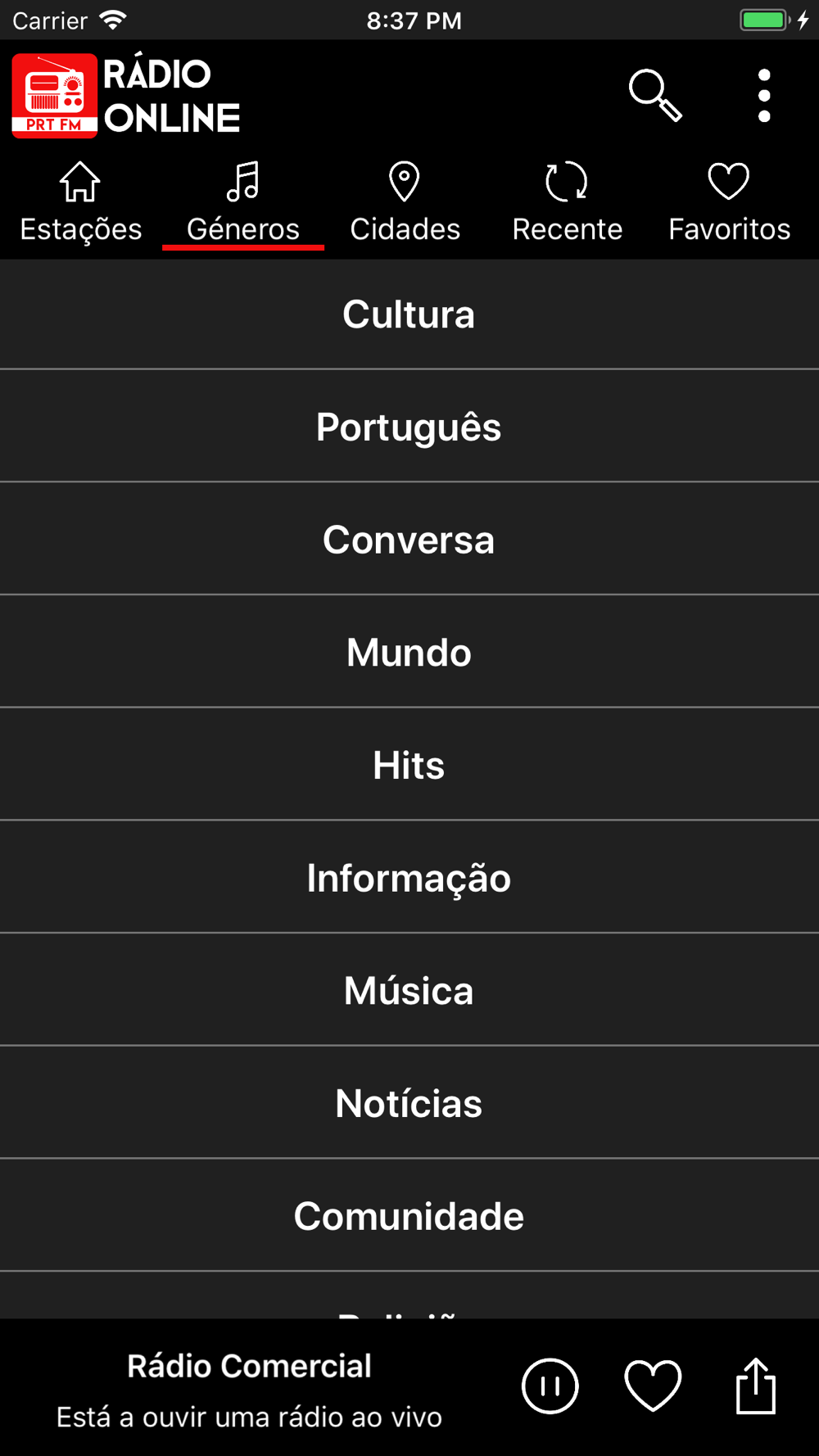View the Música genre
Screen dimensions: 819x1456
point(409,991)
